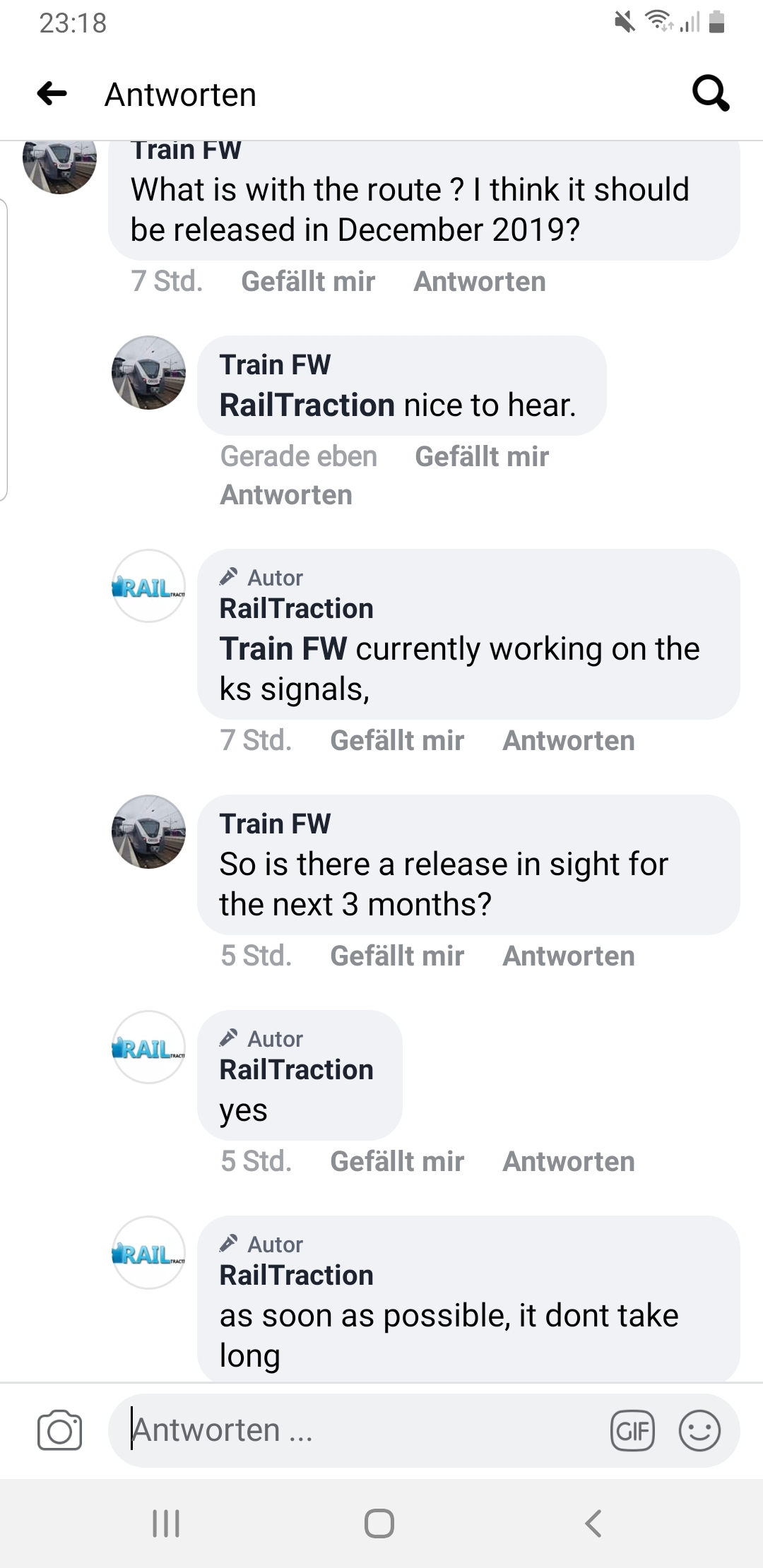This screenshot has height=1568, width=763.
Task: Open search from the magnifier icon
Action: pyautogui.click(x=710, y=93)
